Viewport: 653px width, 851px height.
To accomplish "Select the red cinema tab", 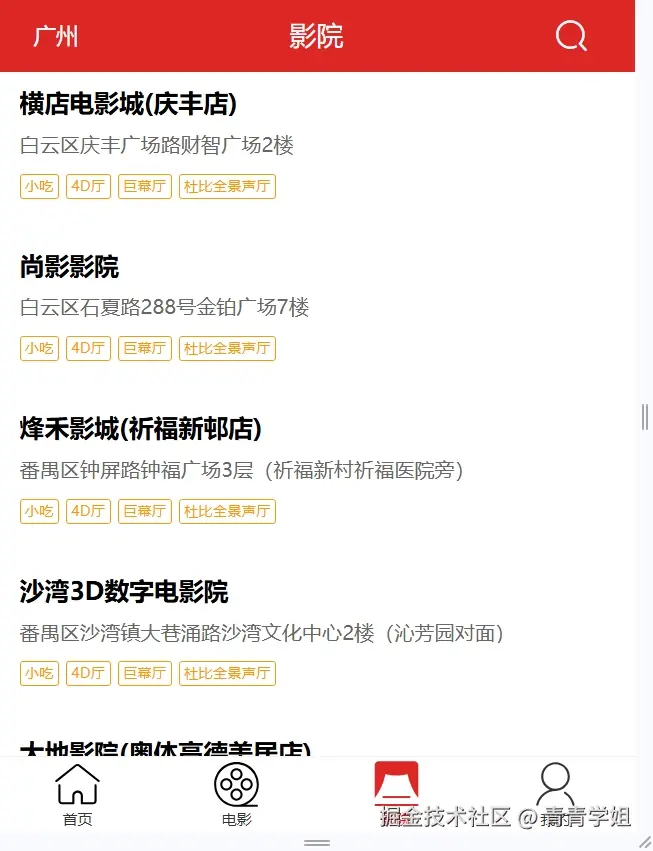I will 396,784.
